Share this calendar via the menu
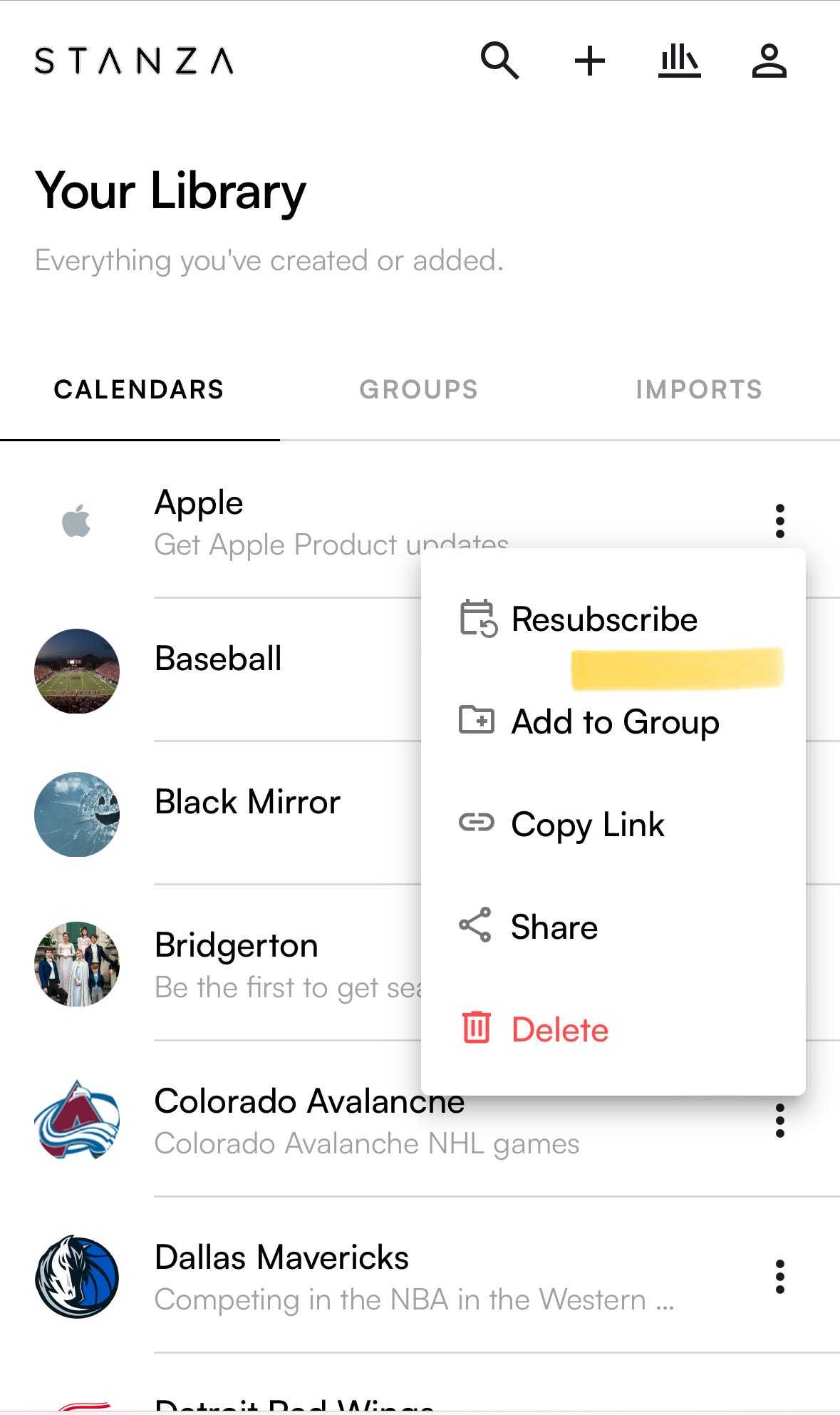 pyautogui.click(x=554, y=927)
